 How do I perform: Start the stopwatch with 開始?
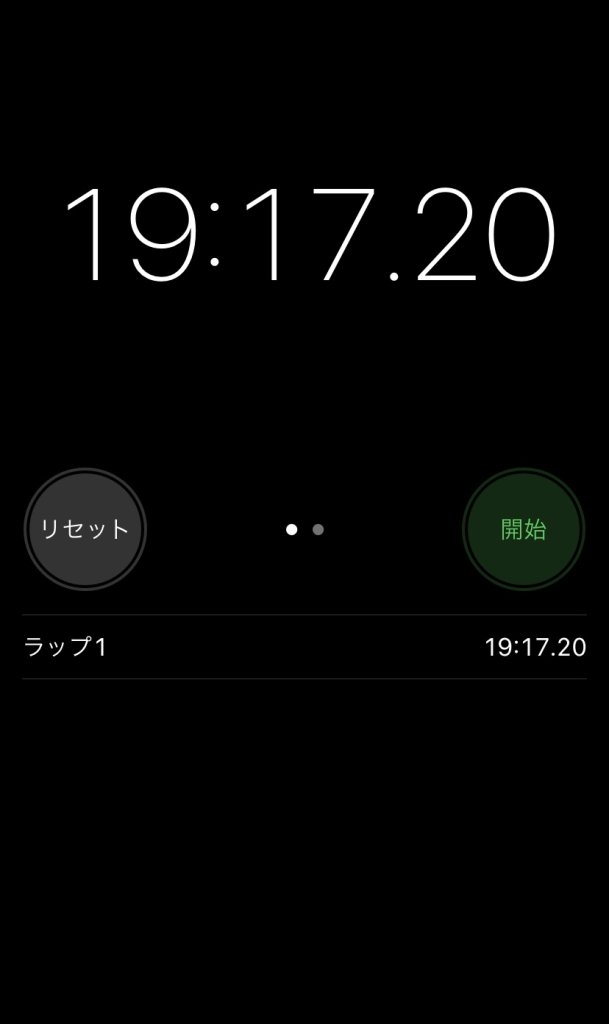click(523, 529)
